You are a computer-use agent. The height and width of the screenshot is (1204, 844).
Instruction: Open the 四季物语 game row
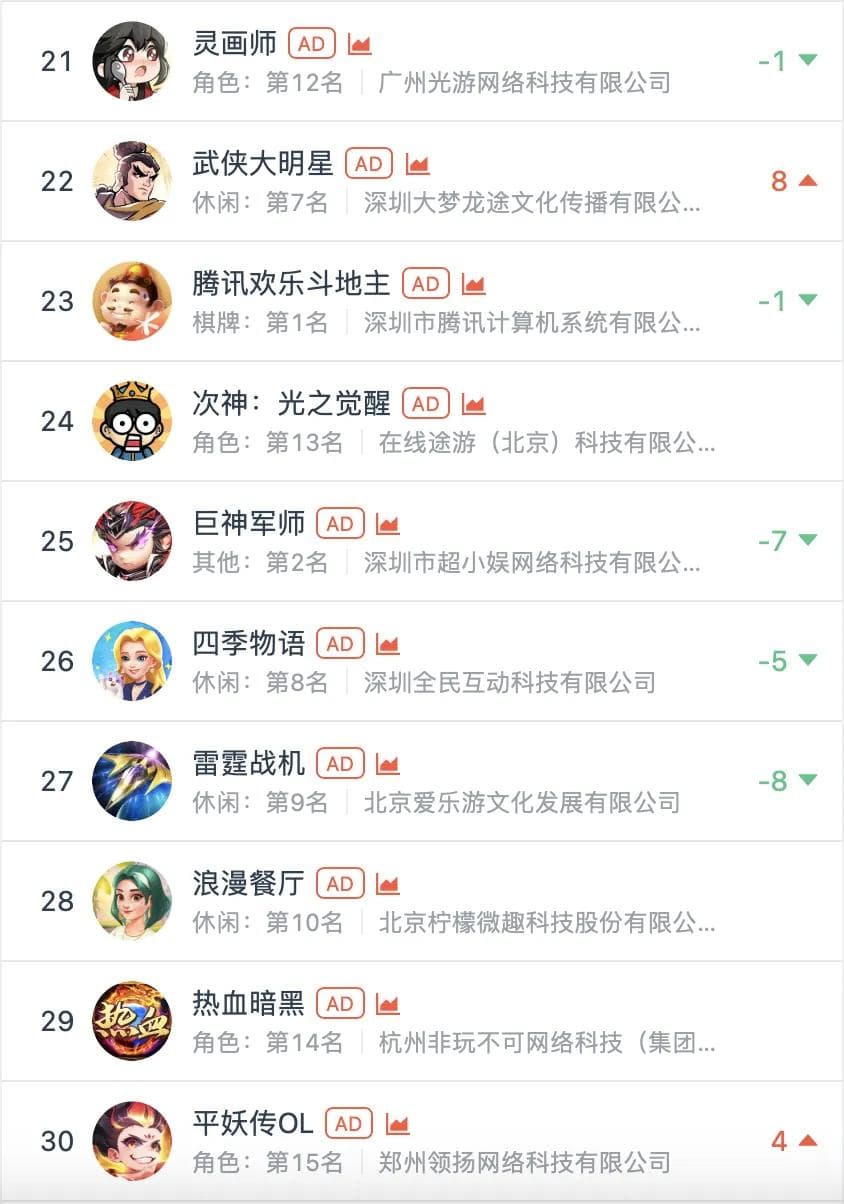[248, 644]
